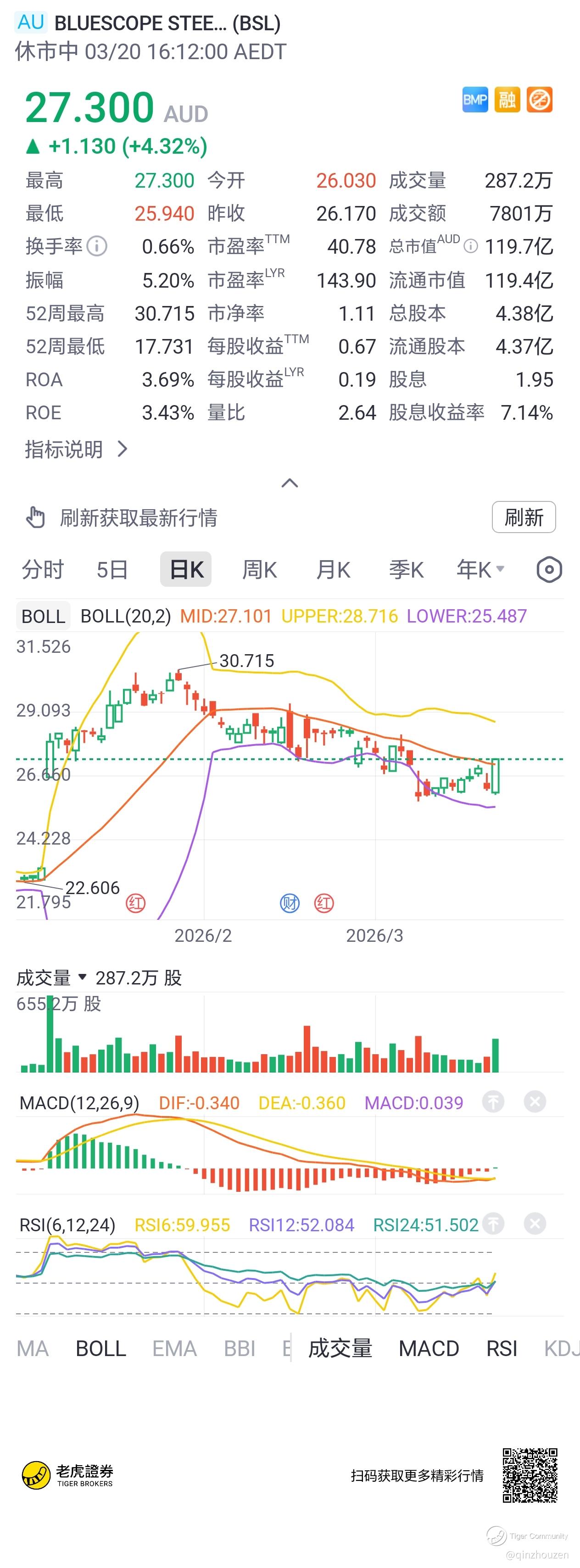Select the 周K weekly candlestick tab
This screenshot has height=1568, width=580.
259,570
